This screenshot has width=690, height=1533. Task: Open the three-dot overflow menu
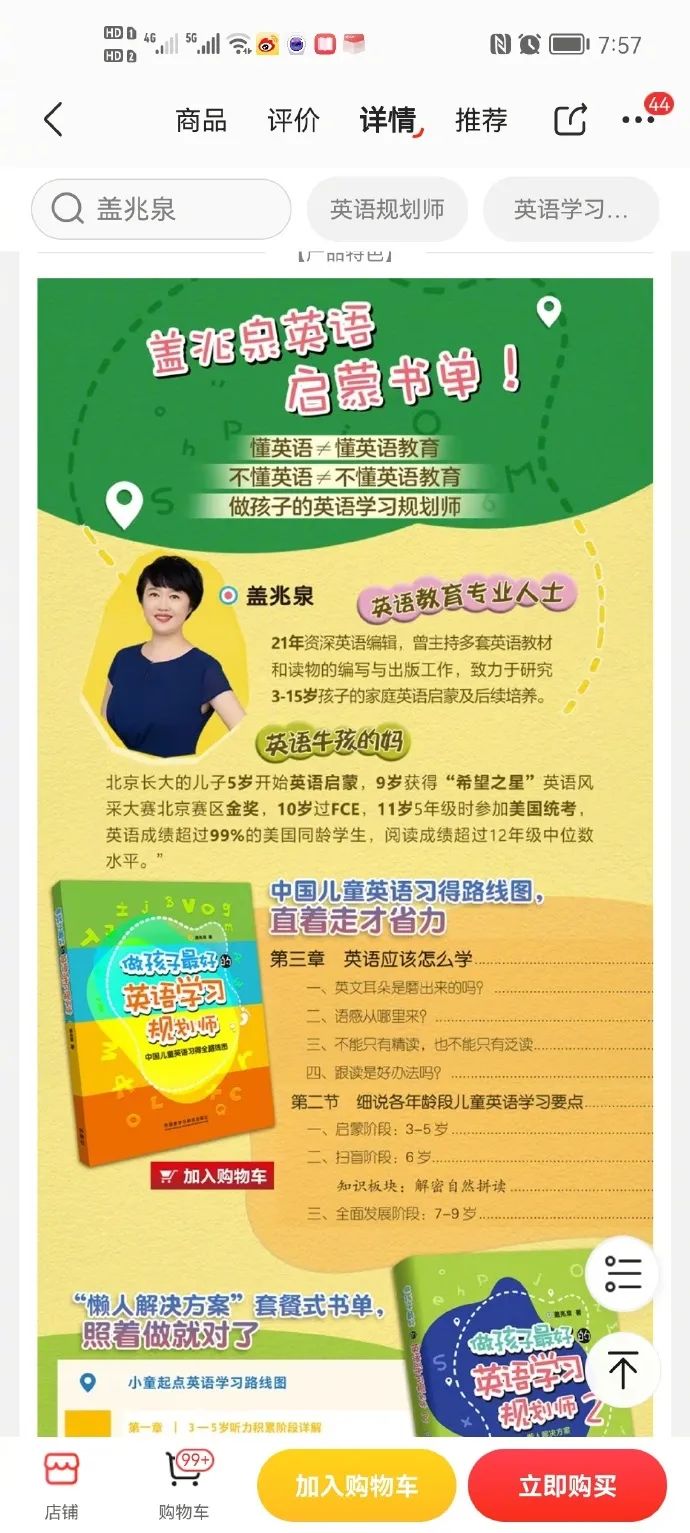[639, 120]
